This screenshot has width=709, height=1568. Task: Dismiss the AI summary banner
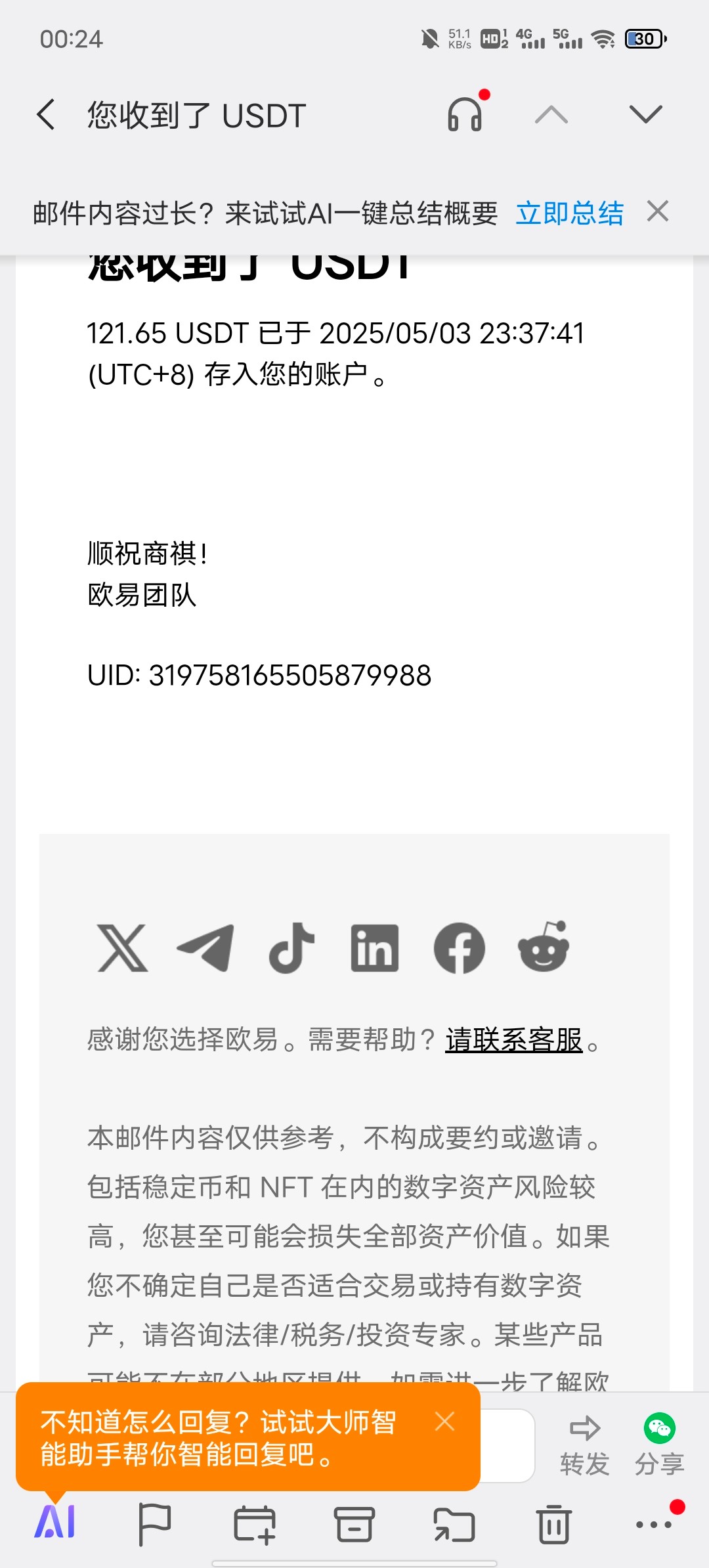coord(658,212)
